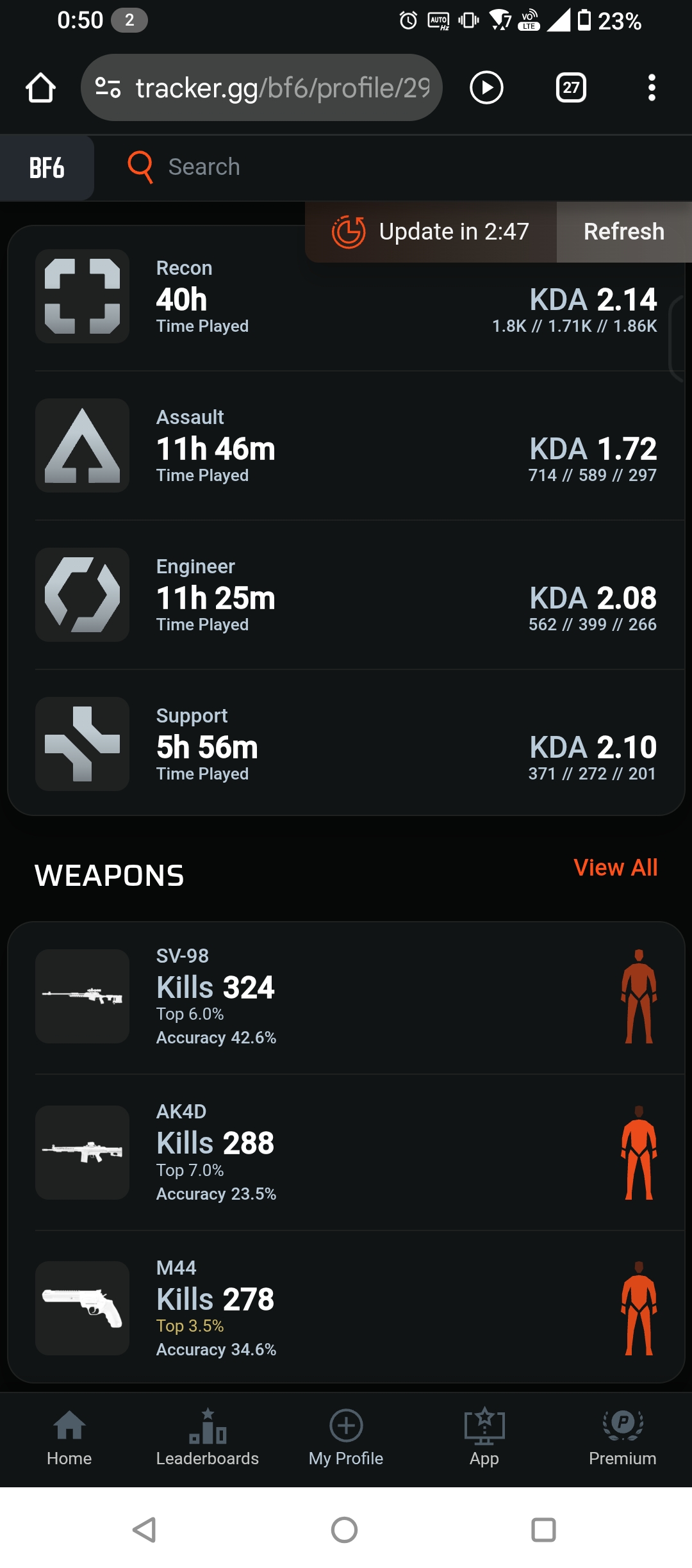The width and height of the screenshot is (692, 1568).
Task: Switch to the Leaderboards tab
Action: (x=208, y=1439)
